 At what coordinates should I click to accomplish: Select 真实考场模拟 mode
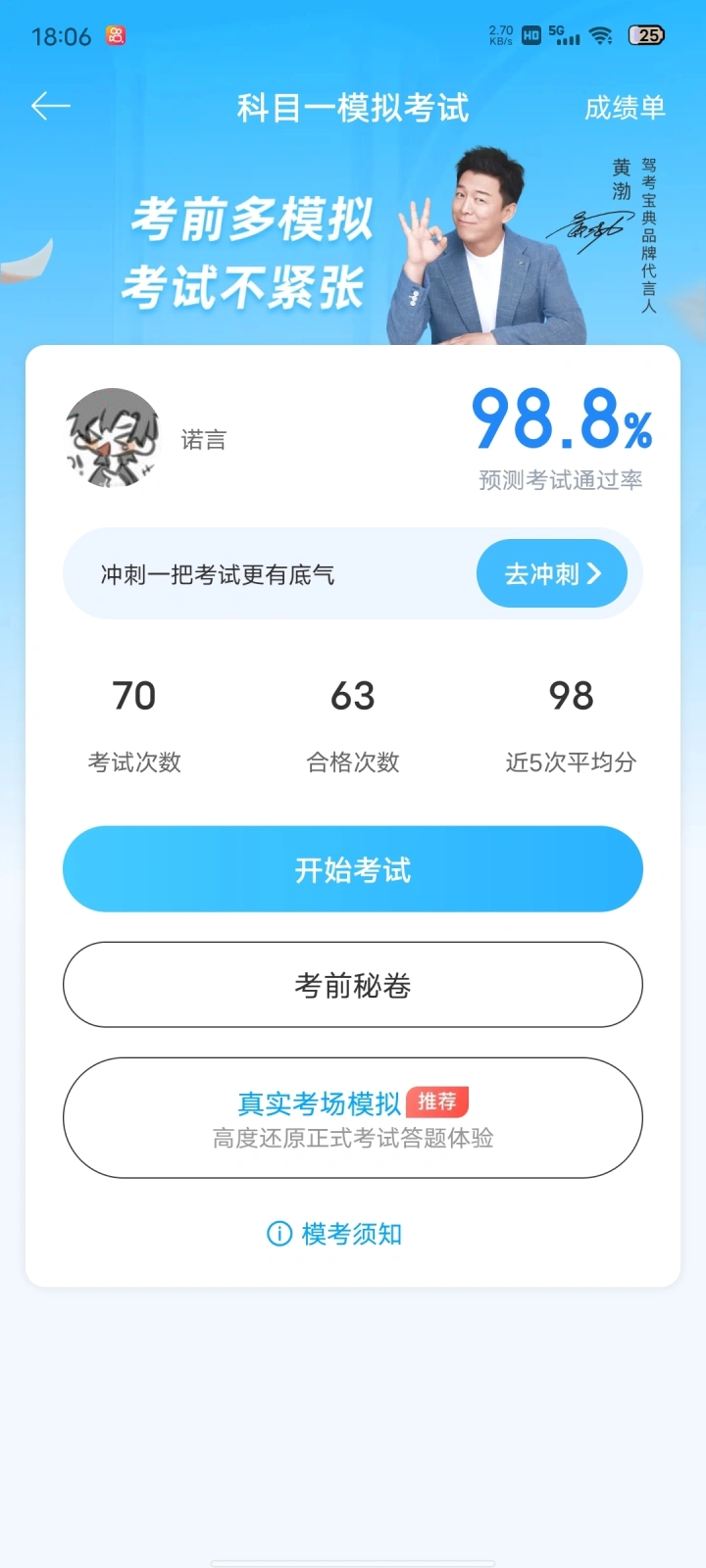click(353, 1117)
